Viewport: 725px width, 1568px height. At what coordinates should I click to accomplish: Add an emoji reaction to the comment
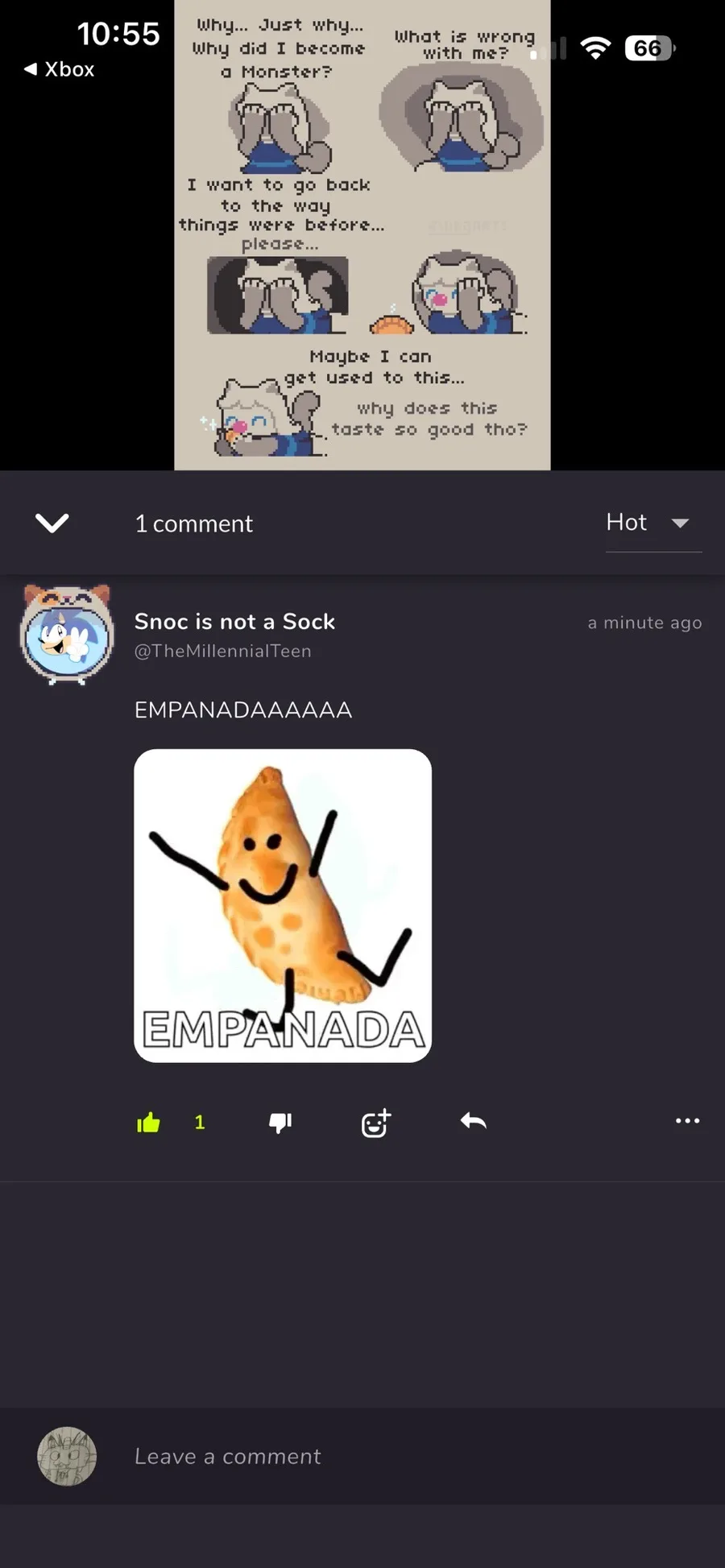tap(375, 1122)
